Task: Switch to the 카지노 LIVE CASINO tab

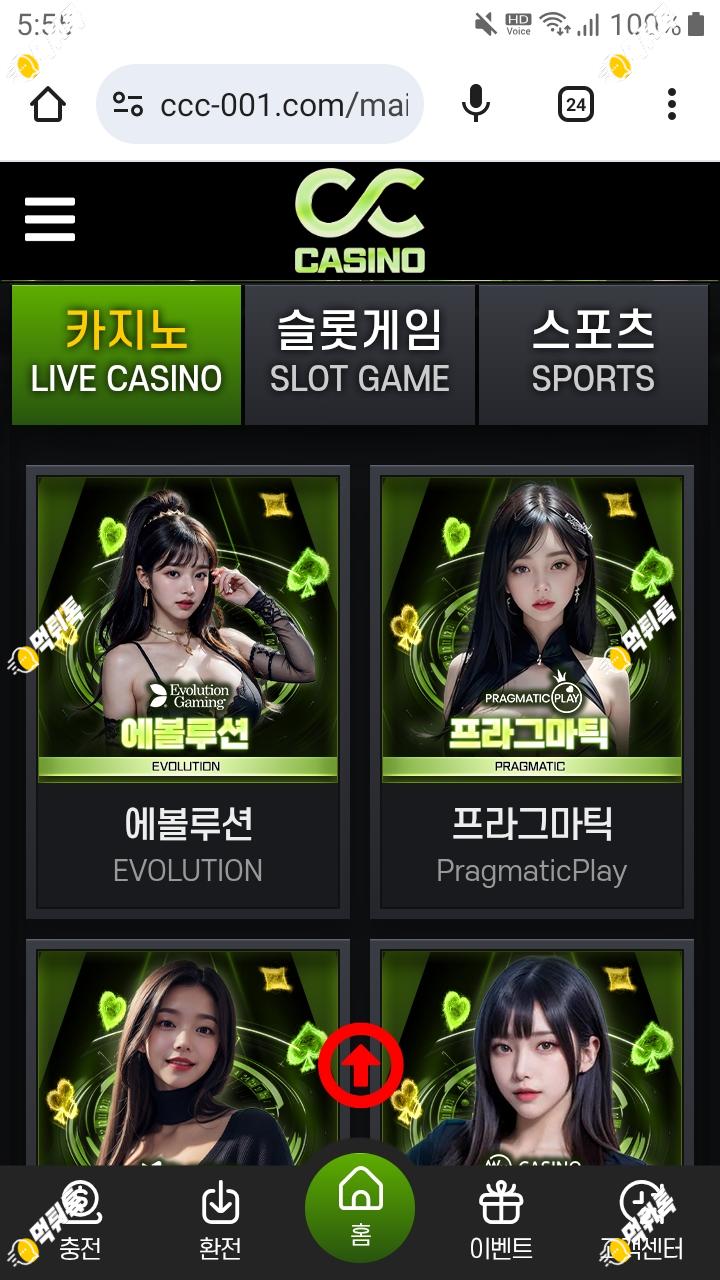Action: tap(127, 355)
